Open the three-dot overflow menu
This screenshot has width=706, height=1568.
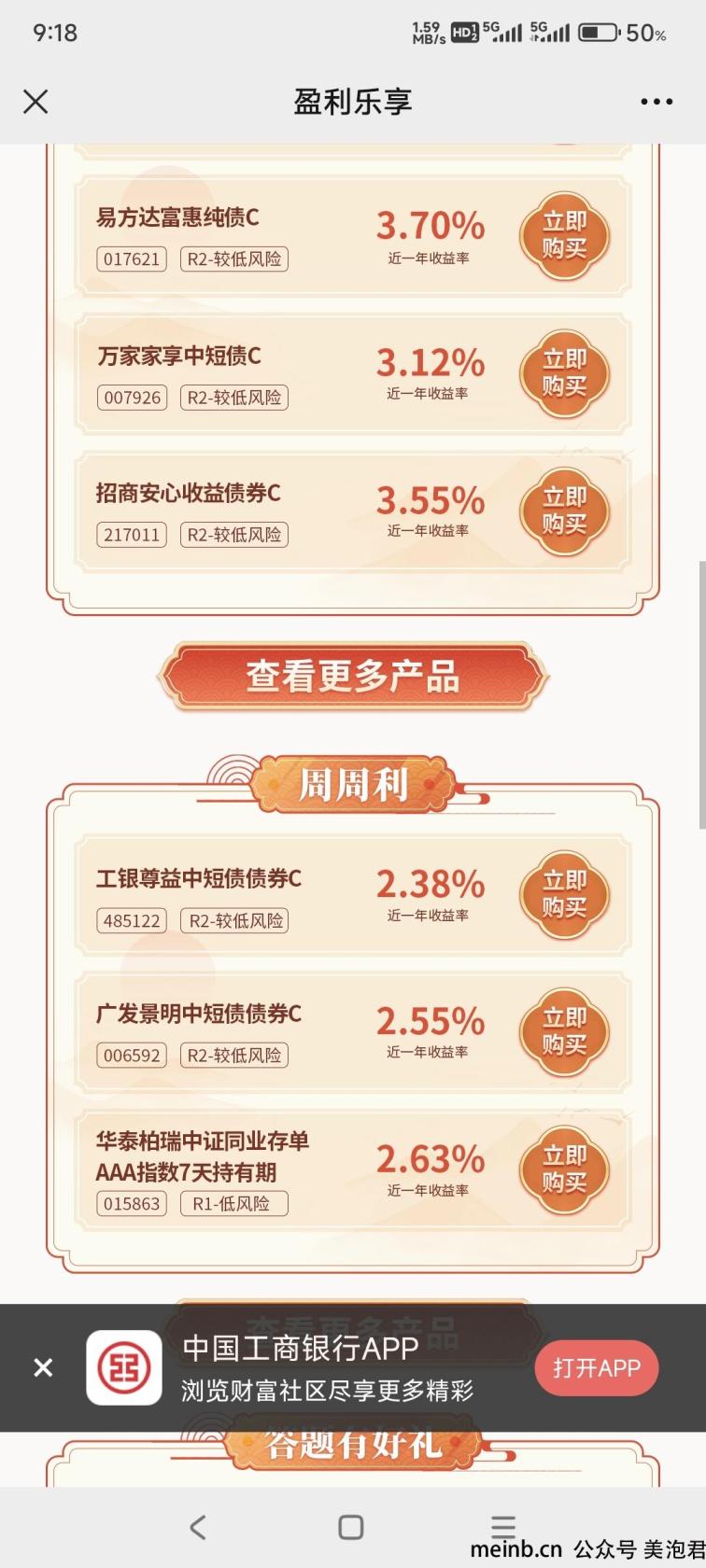point(656,102)
